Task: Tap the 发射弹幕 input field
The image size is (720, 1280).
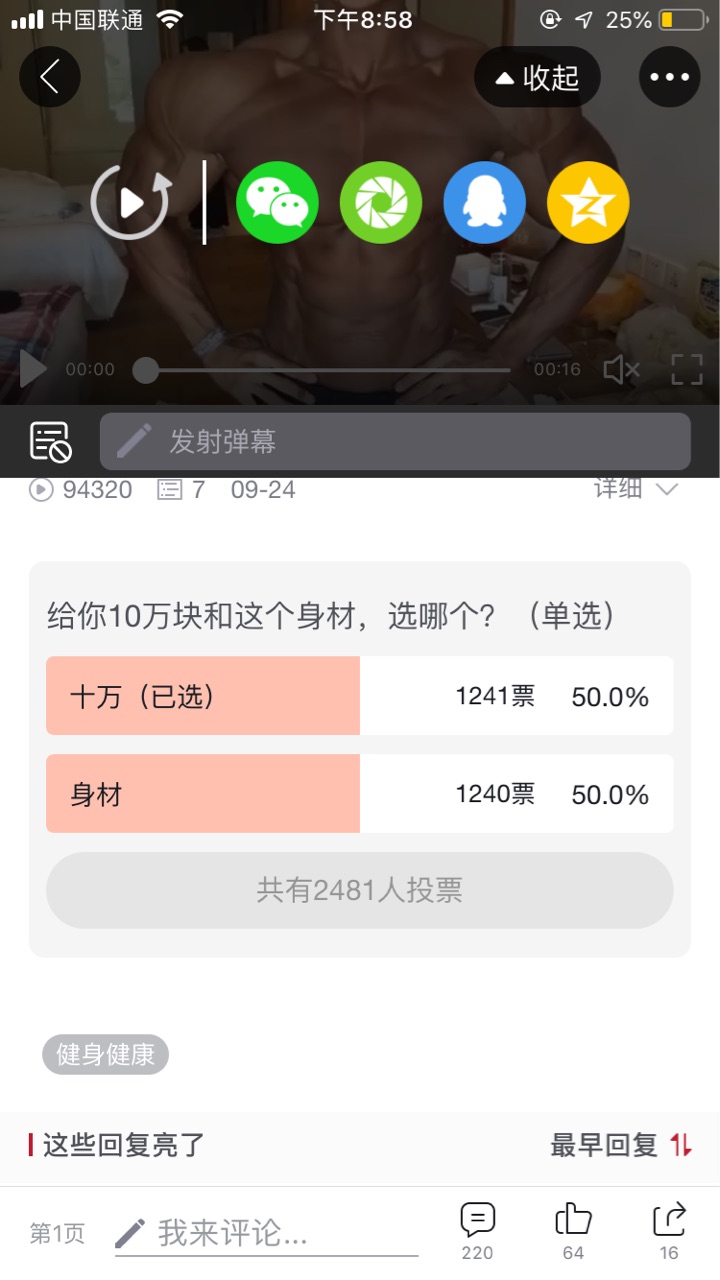Action: 395,442
